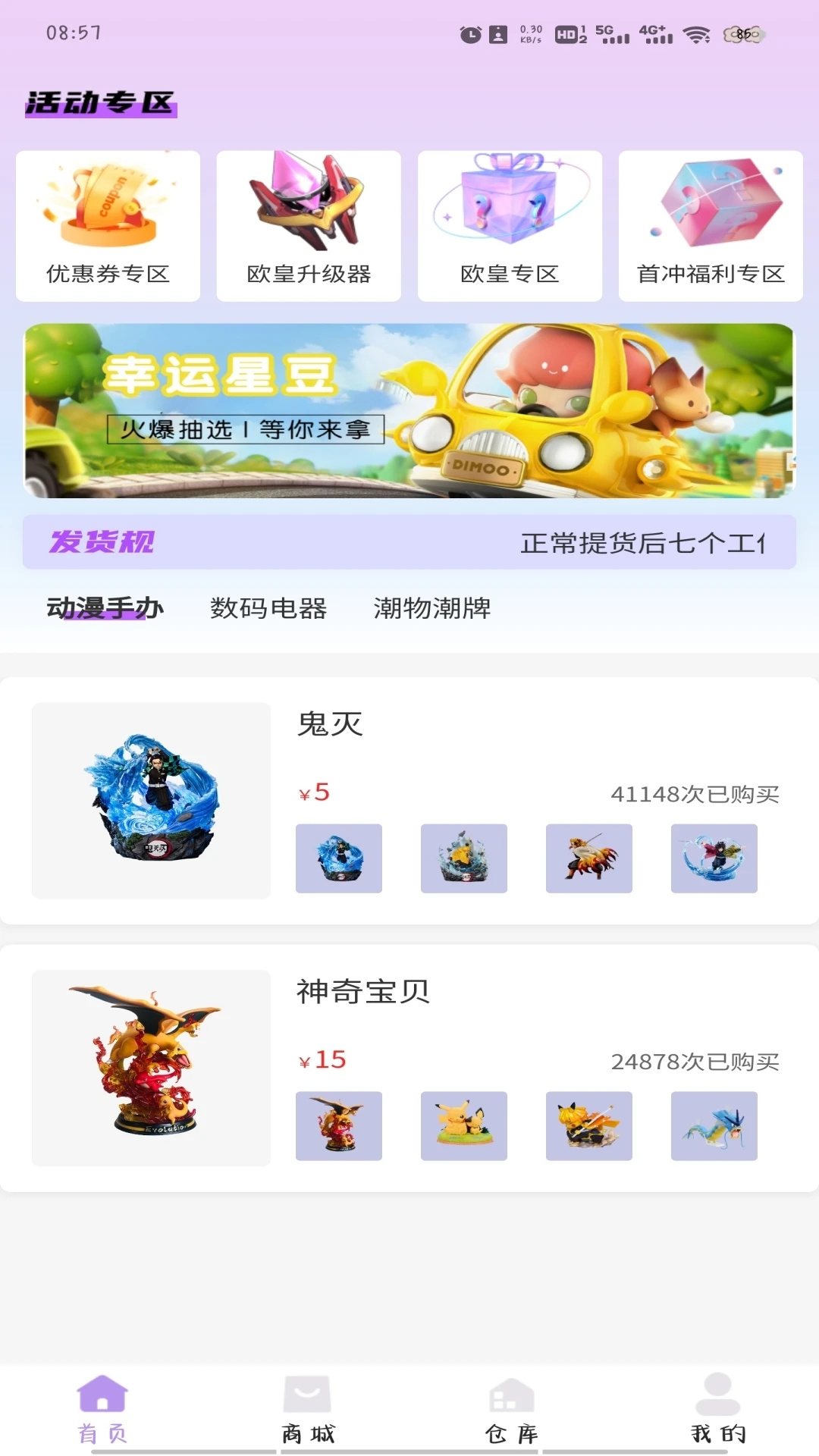Switch to the 数码电器 tab
Image resolution: width=819 pixels, height=1456 pixels.
(x=269, y=608)
